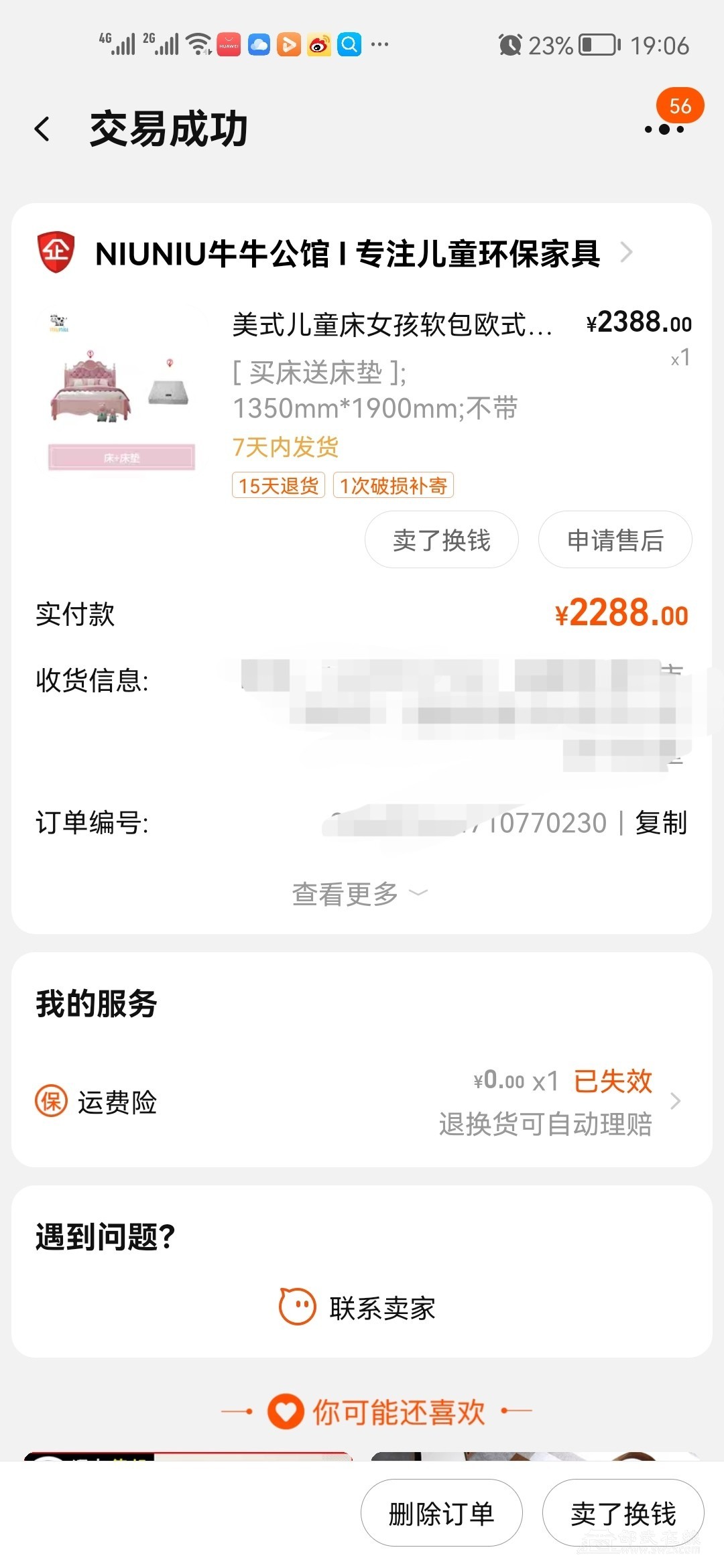
Task: Apply for after-sales with 申请售后
Action: point(615,540)
